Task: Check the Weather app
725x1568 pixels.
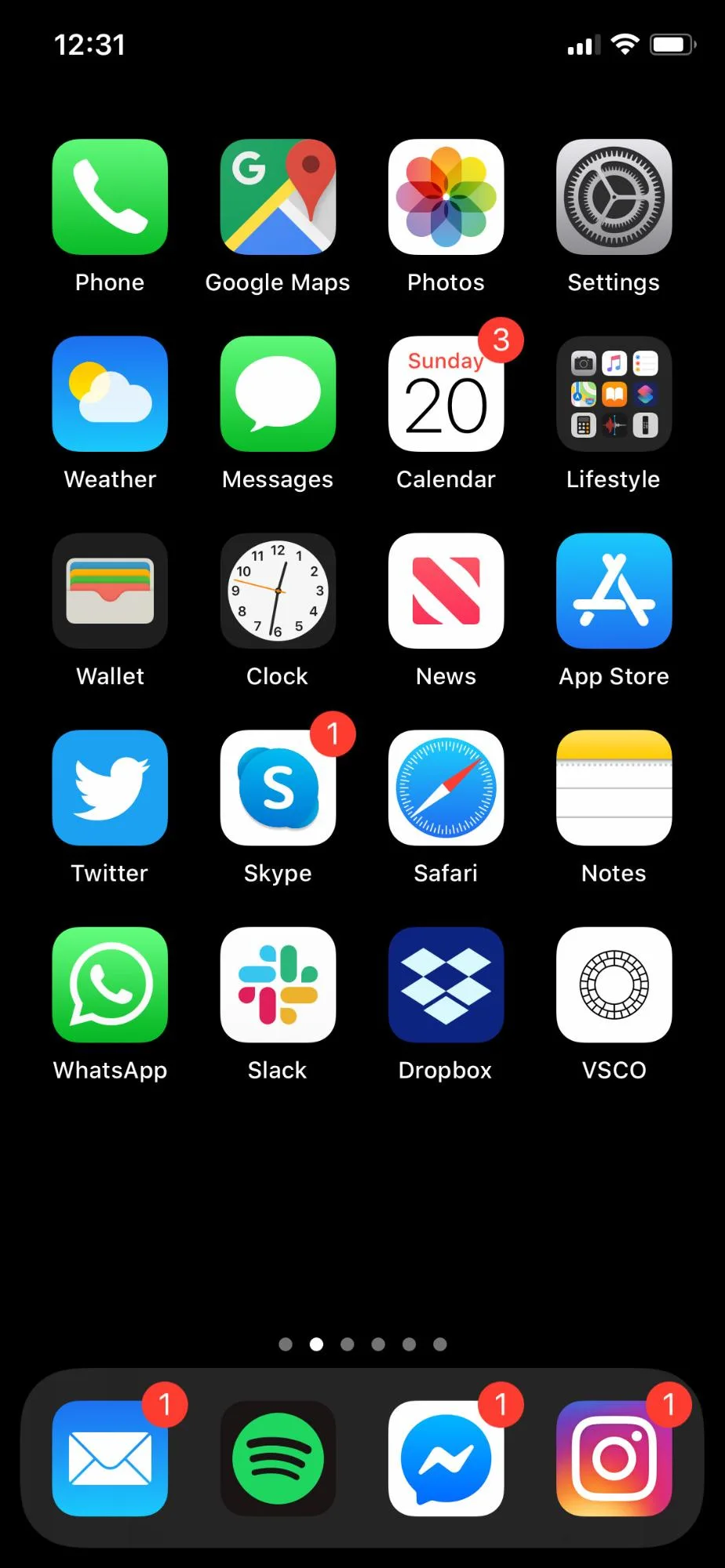Action: pos(110,394)
